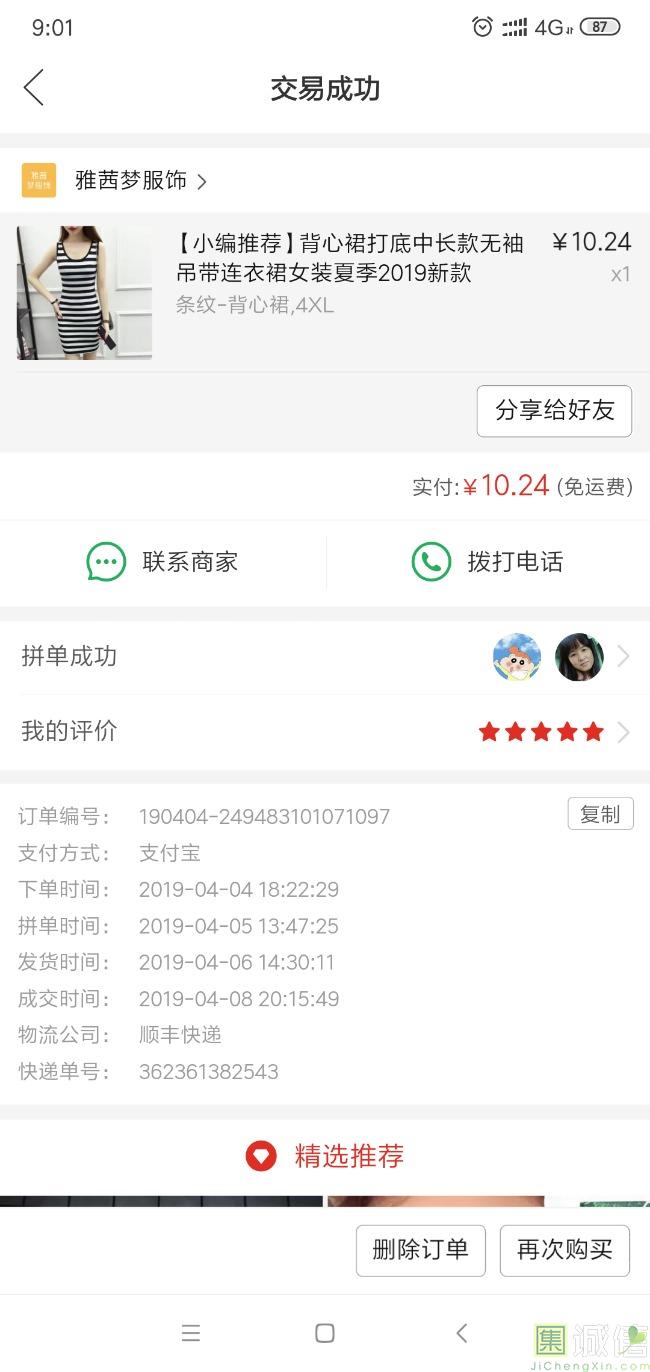Image resolution: width=650 pixels, height=1372 pixels.
Task: View the 拼单成功 group details
Action: pyautogui.click(x=324, y=657)
